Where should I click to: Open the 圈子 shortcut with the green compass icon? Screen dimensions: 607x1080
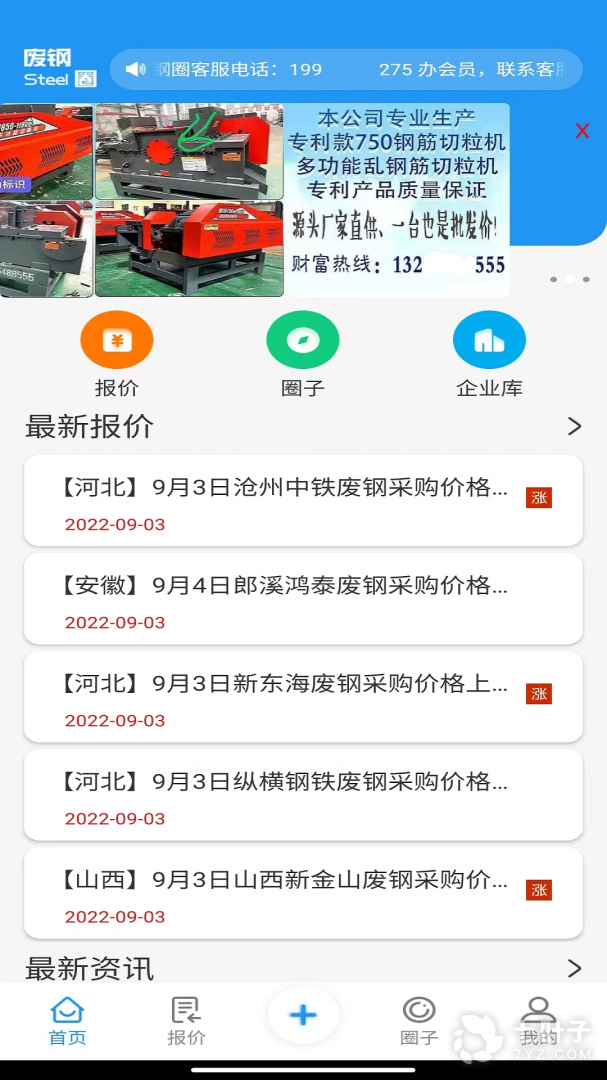coord(303,341)
